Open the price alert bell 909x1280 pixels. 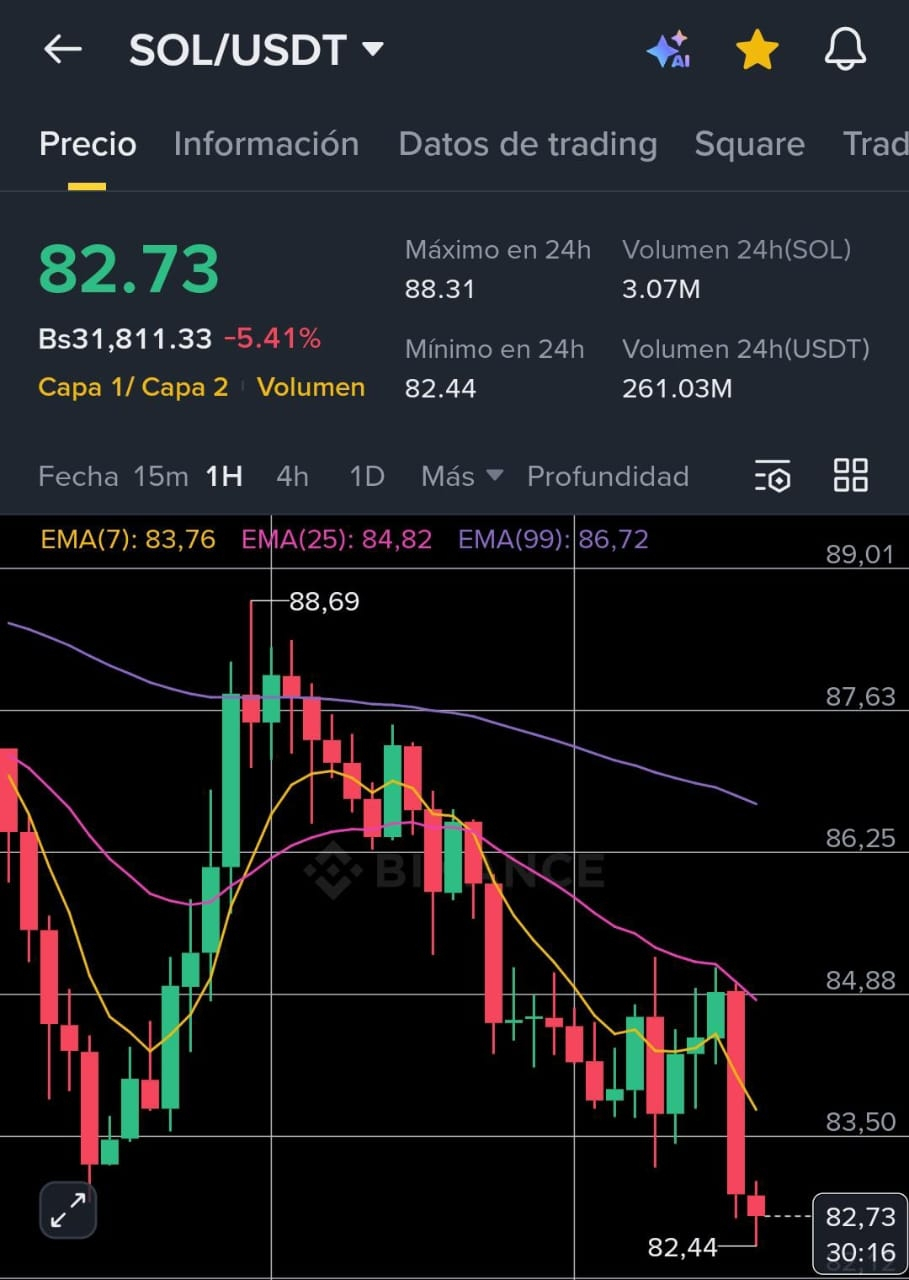[845, 50]
